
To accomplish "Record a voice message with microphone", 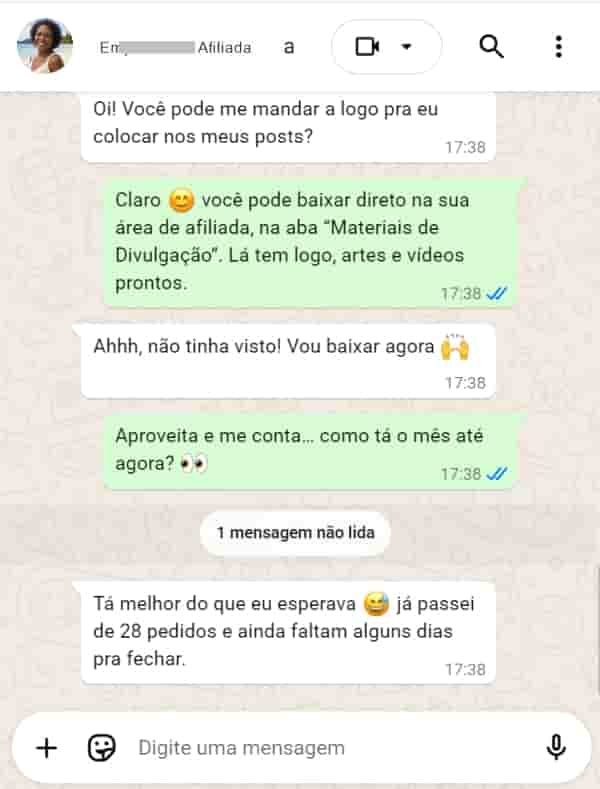I will tap(556, 747).
